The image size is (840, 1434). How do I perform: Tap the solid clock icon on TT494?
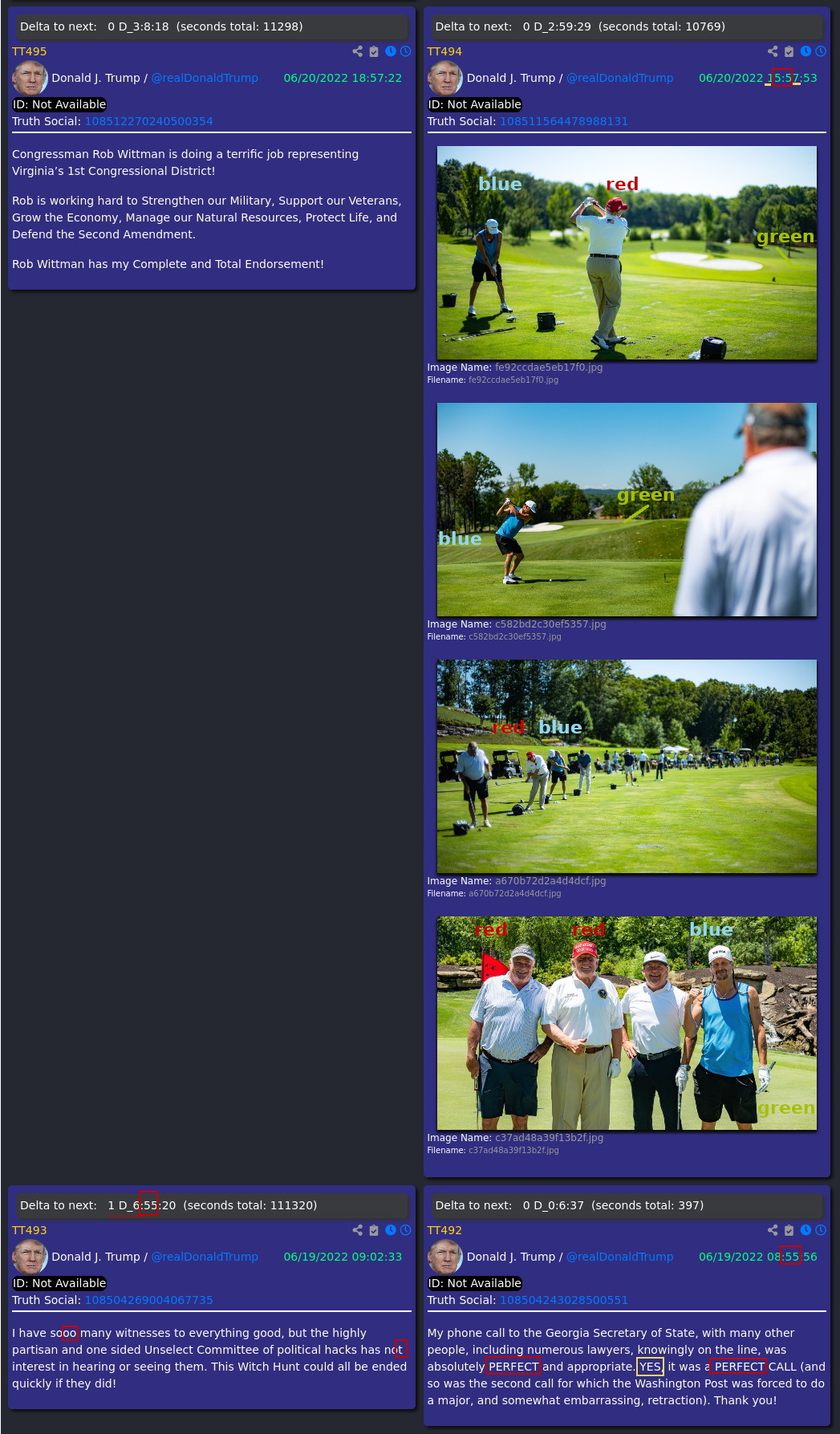pyautogui.click(x=806, y=51)
